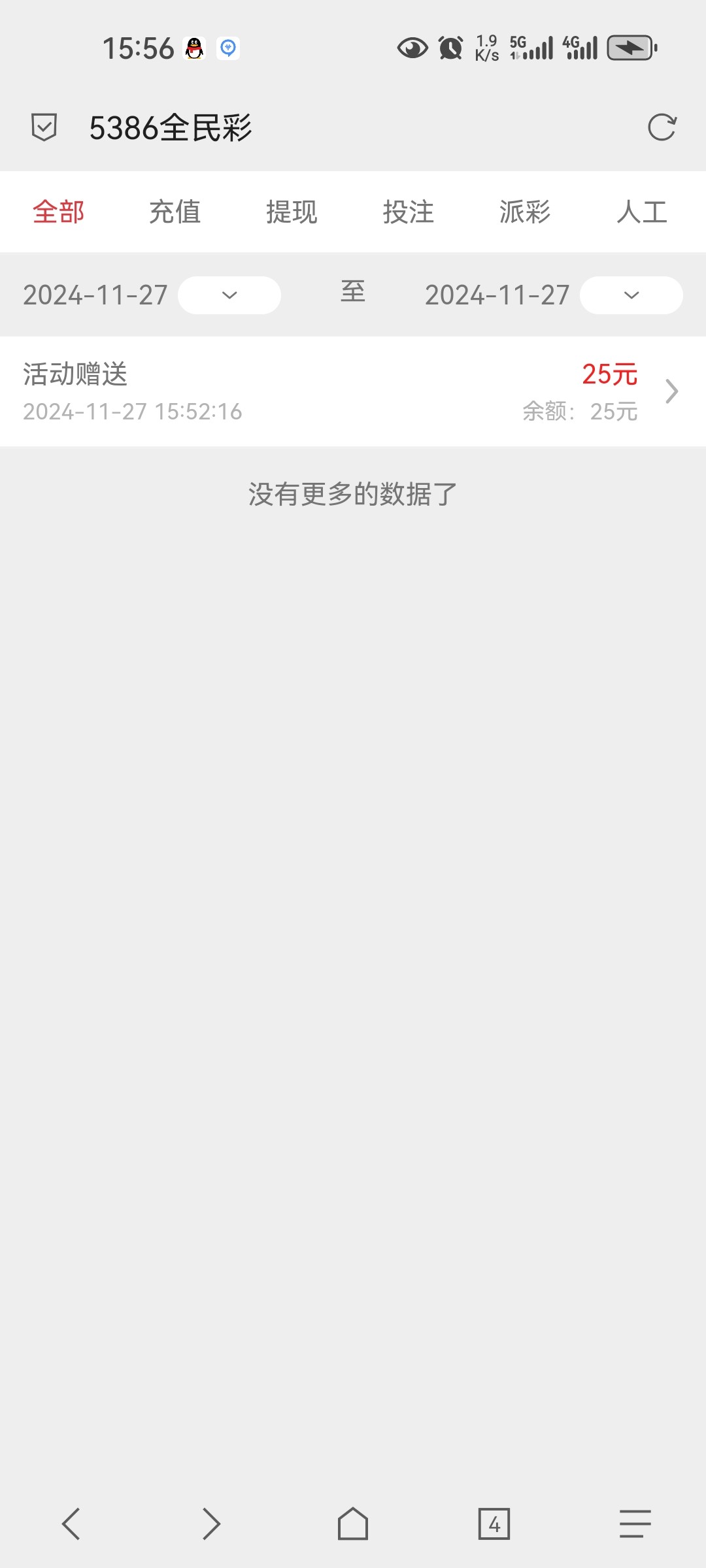Expand the end date dropdown
This screenshot has height=1568, width=706.
pyautogui.click(x=631, y=295)
